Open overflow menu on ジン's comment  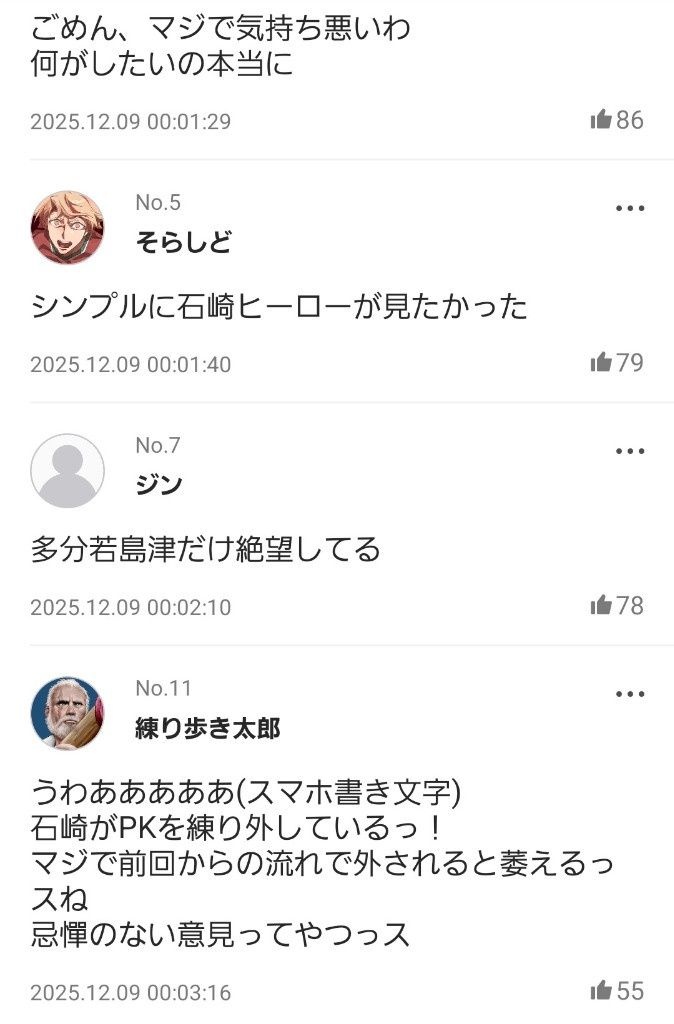(630, 451)
